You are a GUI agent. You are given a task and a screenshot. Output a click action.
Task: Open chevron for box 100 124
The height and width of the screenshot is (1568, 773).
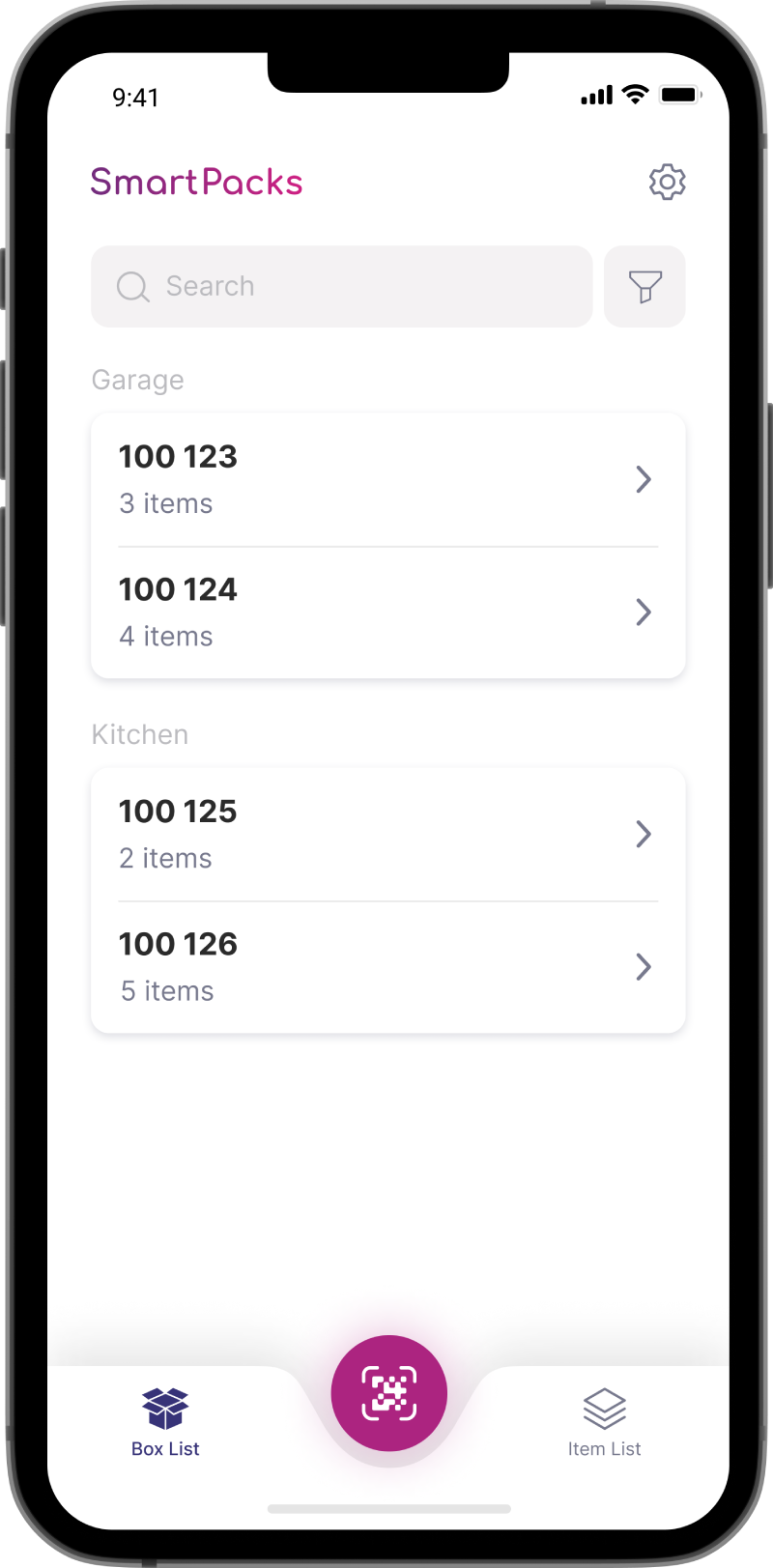(643, 612)
